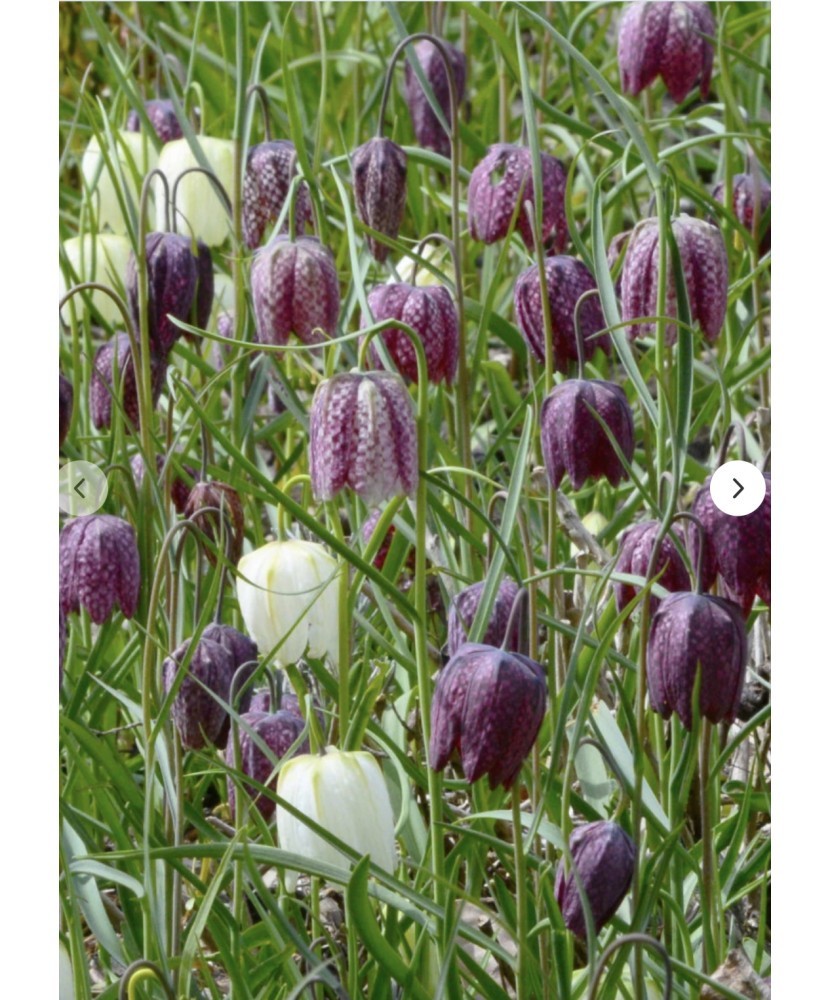Go back to the previous flower photo

click(82, 488)
